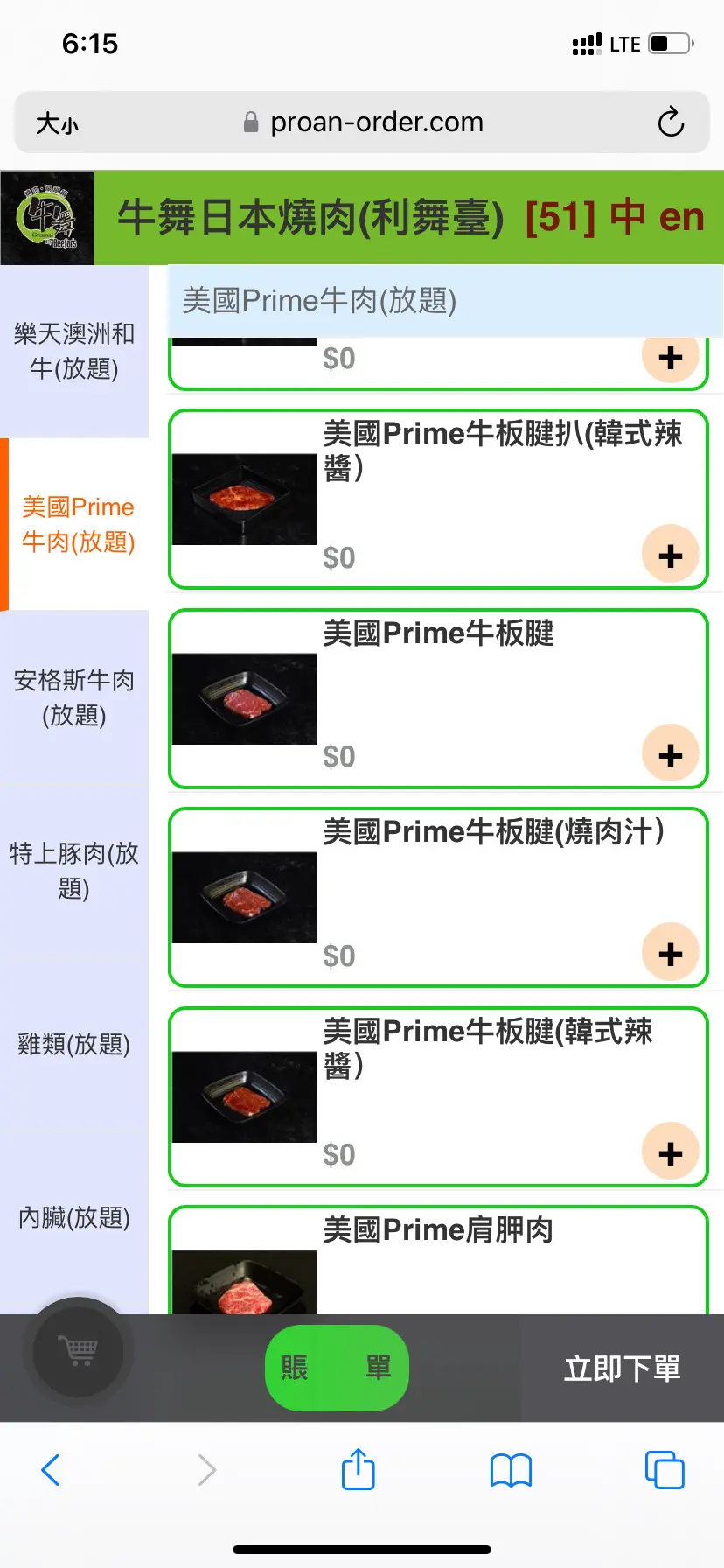Tap 立即下單 to place order

click(622, 1368)
